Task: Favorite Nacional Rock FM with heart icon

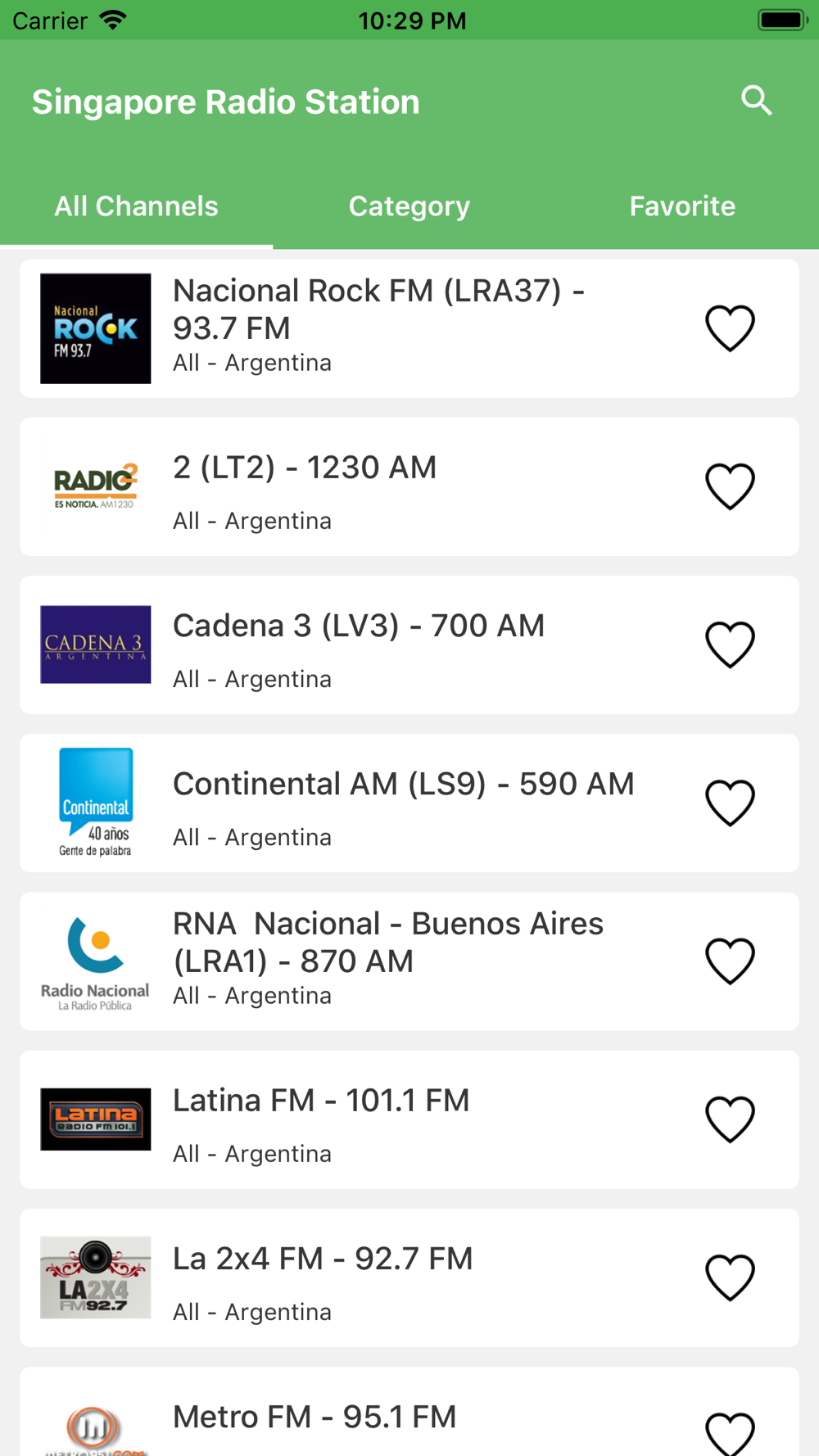Action: point(730,328)
